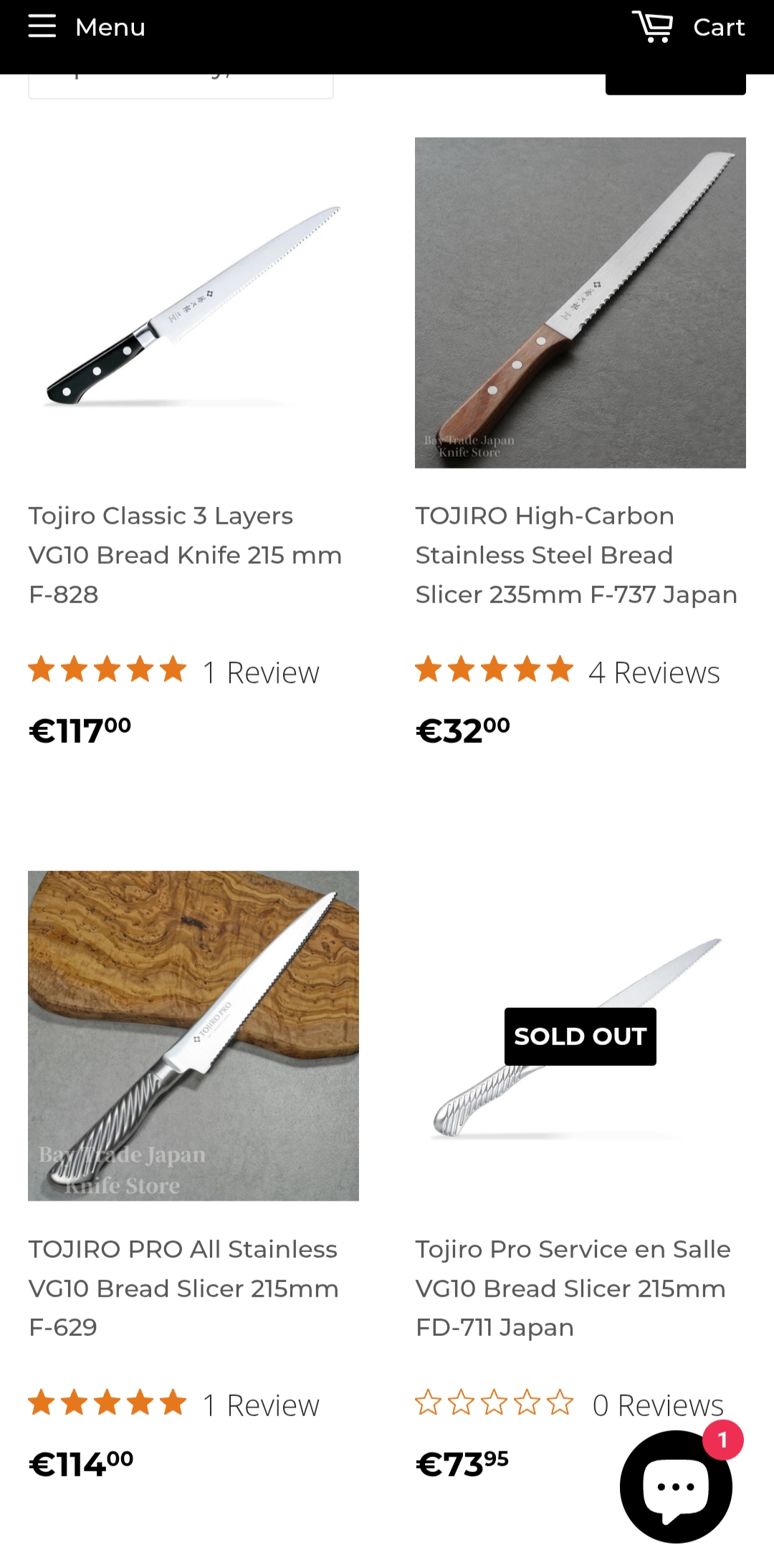Select the TOJIRO PRO All Stainless F-629 title

coord(183,1288)
